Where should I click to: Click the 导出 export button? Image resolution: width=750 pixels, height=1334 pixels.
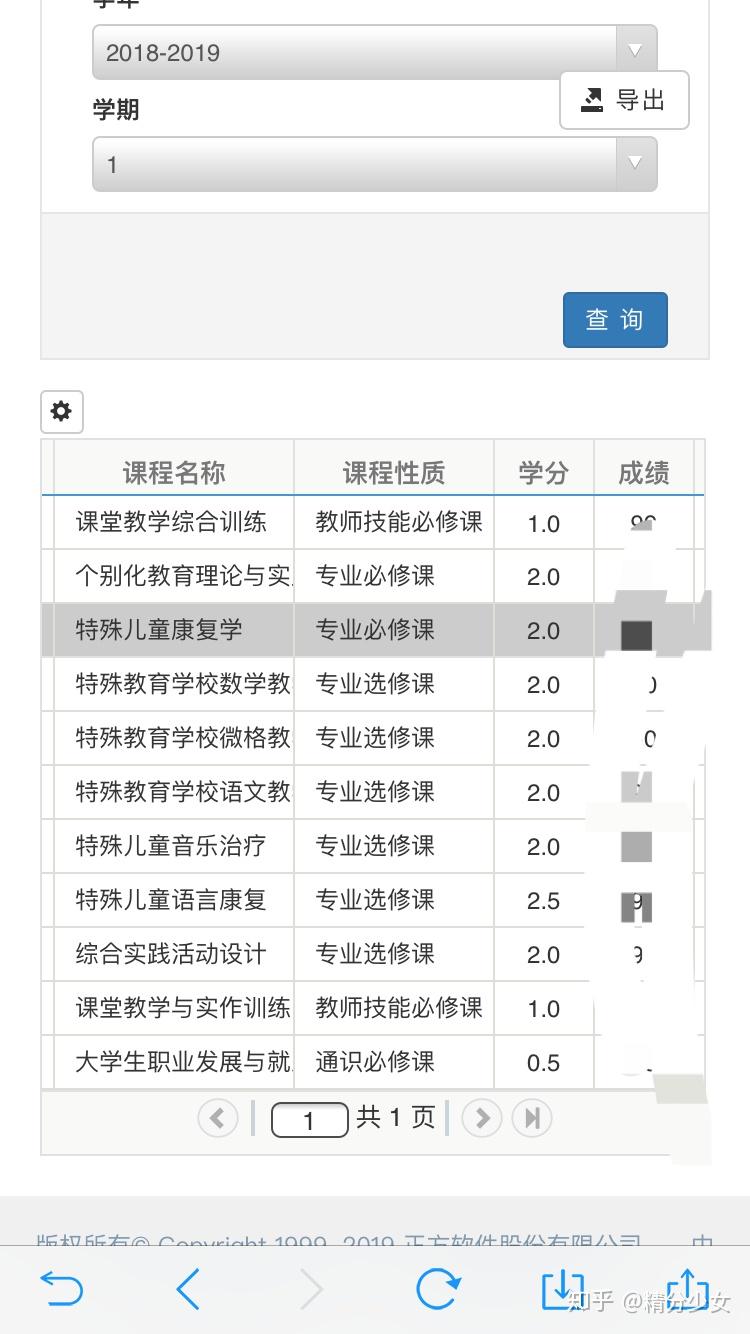click(624, 99)
